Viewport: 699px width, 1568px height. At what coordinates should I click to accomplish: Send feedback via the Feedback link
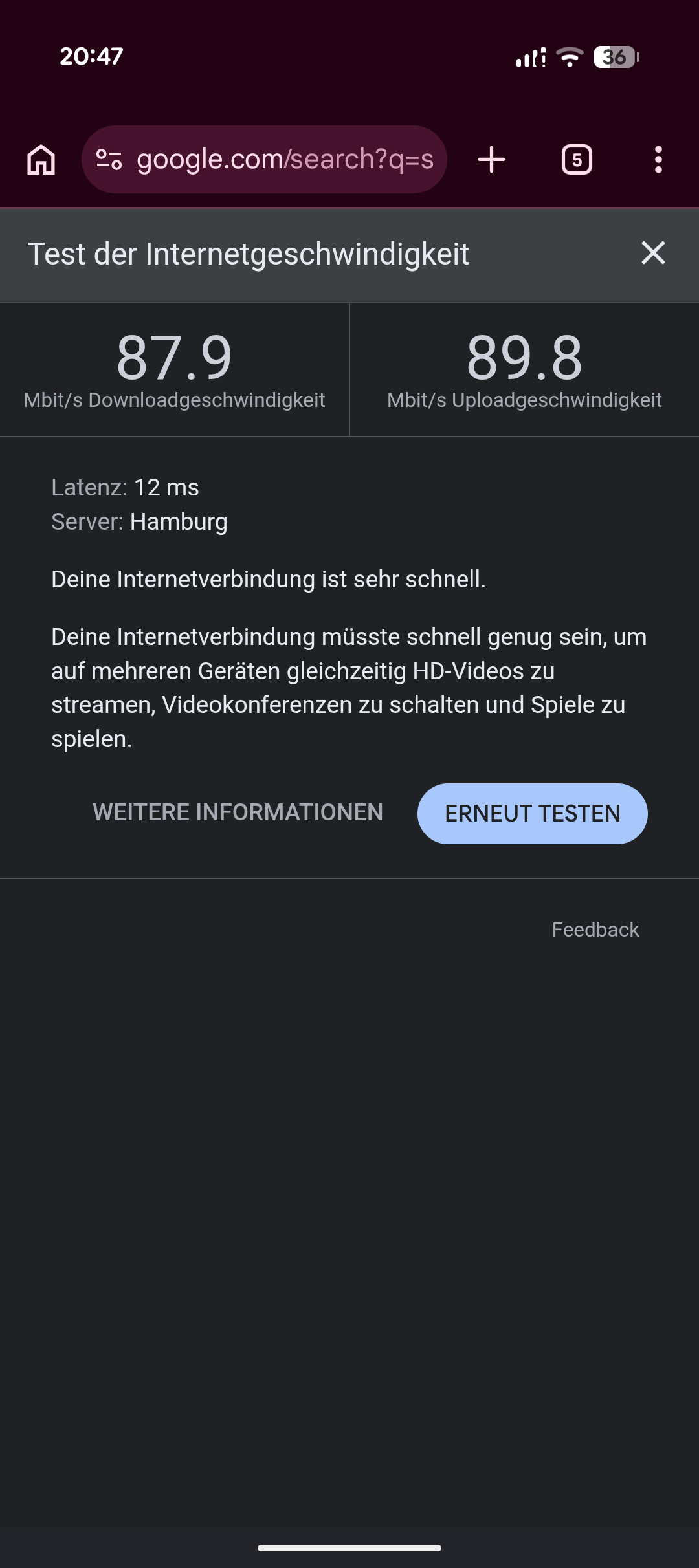pyautogui.click(x=595, y=930)
